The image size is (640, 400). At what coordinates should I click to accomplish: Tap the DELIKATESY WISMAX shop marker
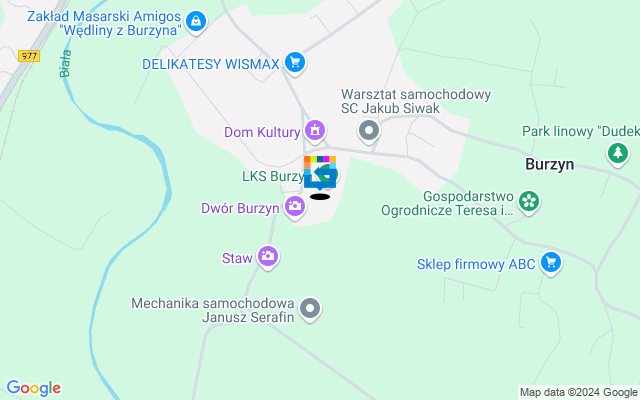pyautogui.click(x=294, y=63)
